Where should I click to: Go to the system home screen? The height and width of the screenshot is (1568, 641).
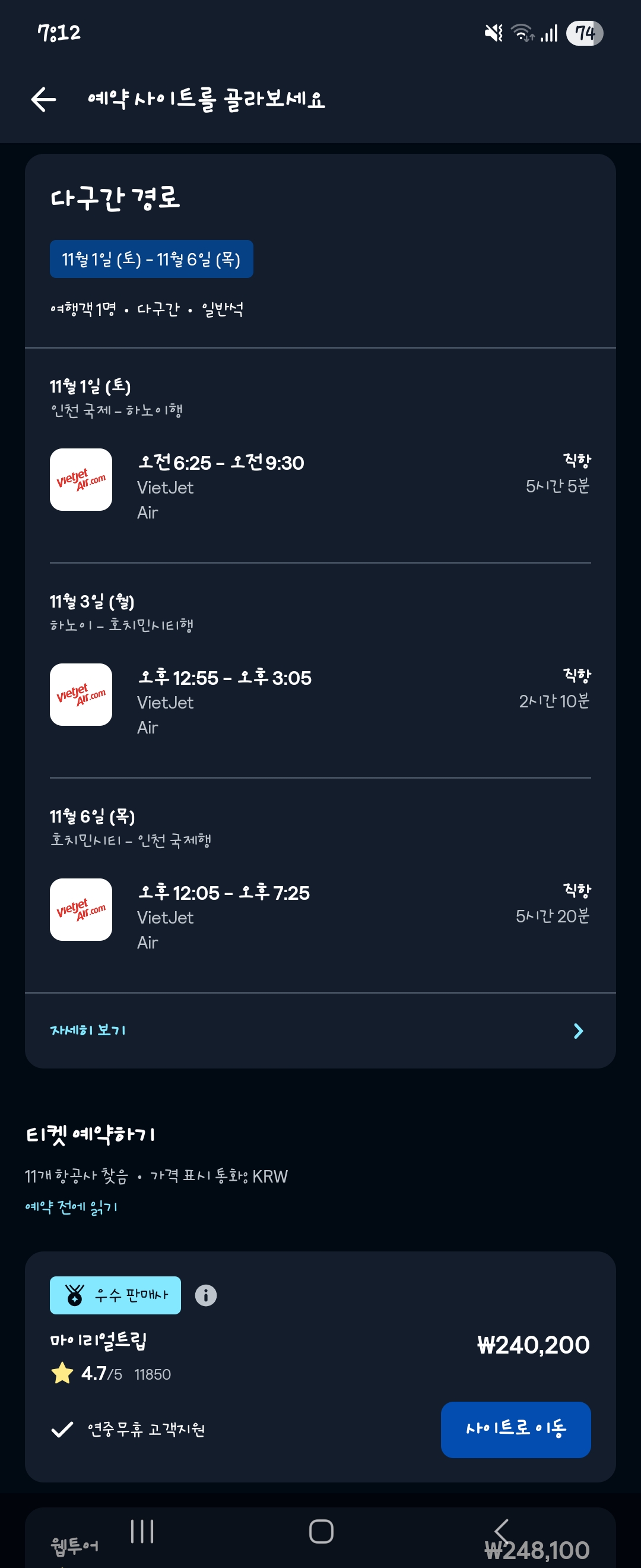[x=321, y=1531]
